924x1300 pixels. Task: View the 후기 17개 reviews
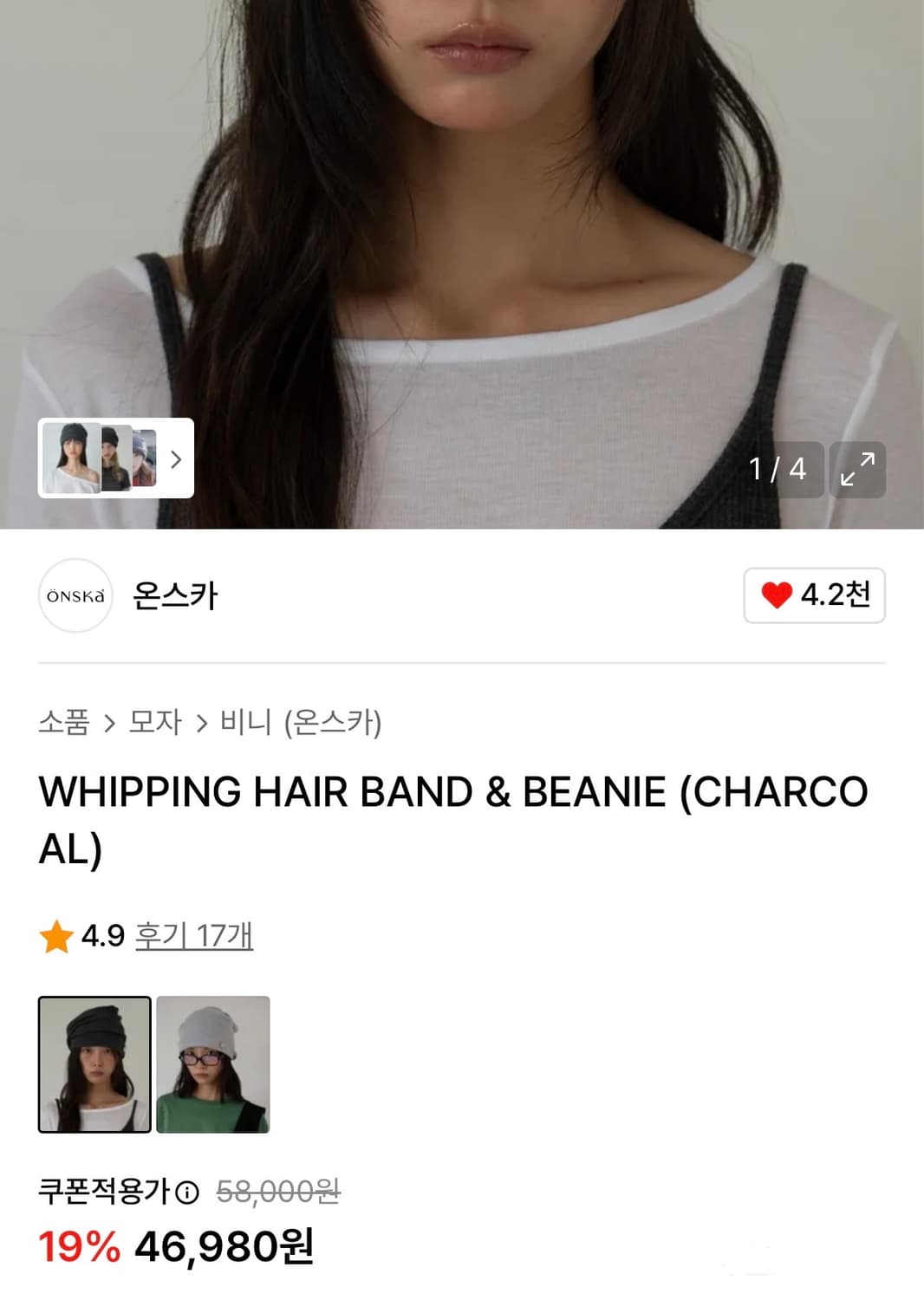tap(194, 936)
